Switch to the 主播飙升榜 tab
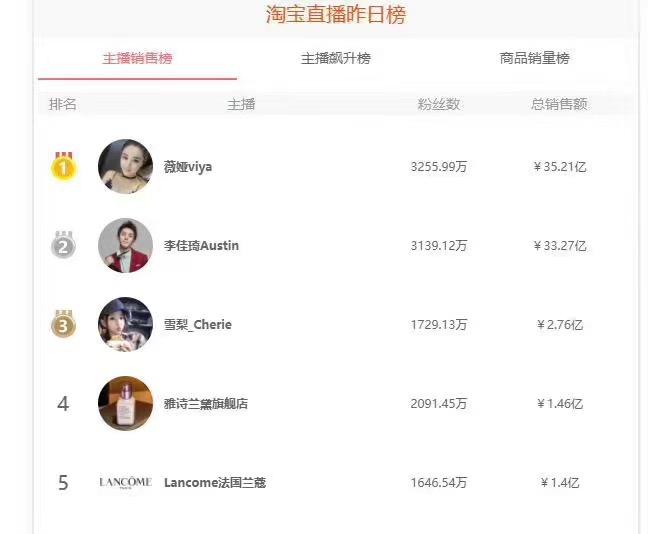Viewport: 648px width, 534px height. [x=335, y=59]
